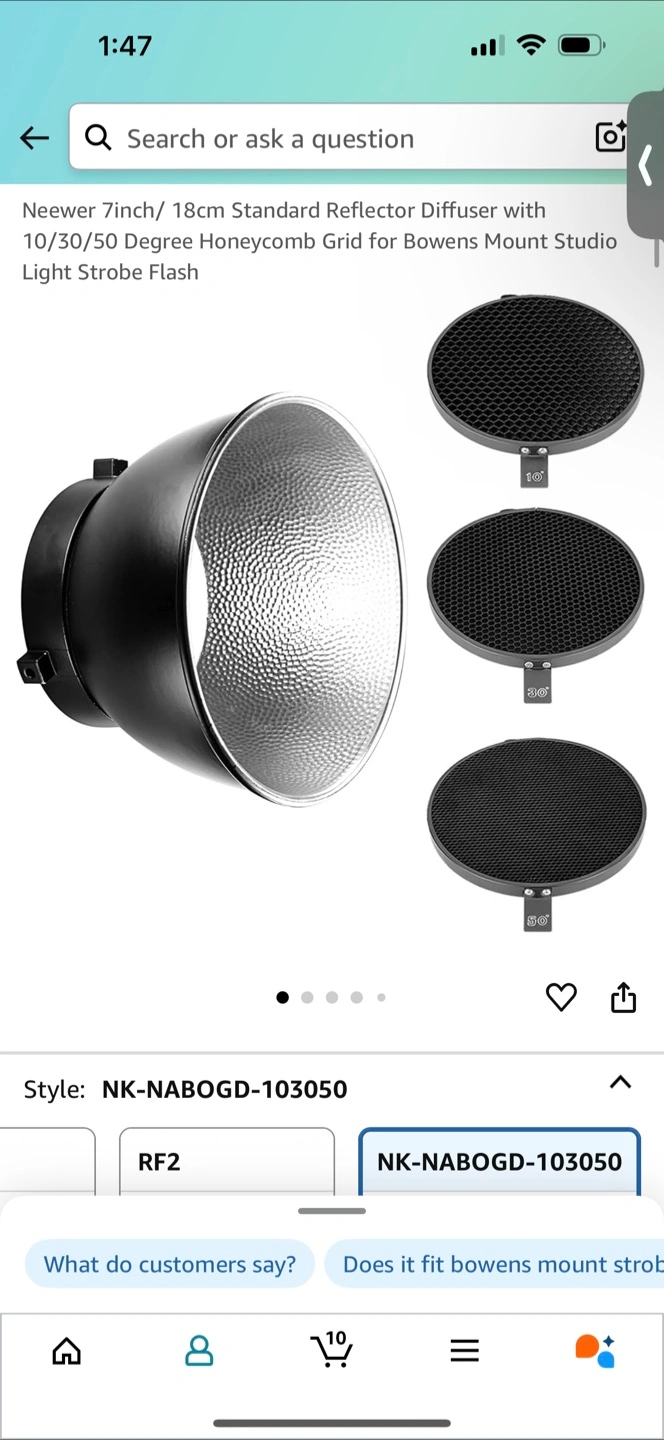Expand the side panel handle
The width and height of the screenshot is (664, 1440).
pos(646,165)
